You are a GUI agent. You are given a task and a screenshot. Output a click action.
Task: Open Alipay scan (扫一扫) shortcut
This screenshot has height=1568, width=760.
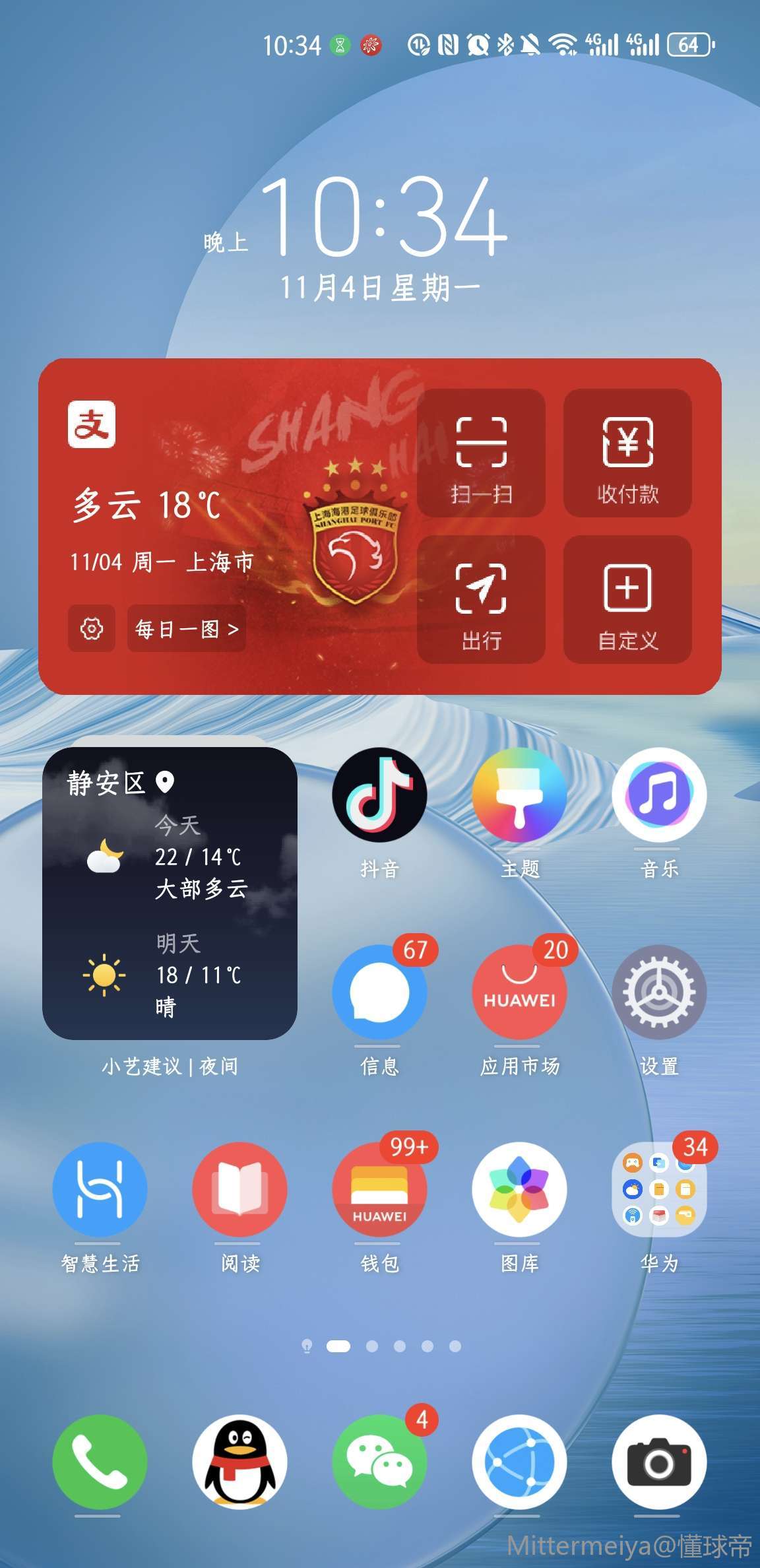click(481, 453)
